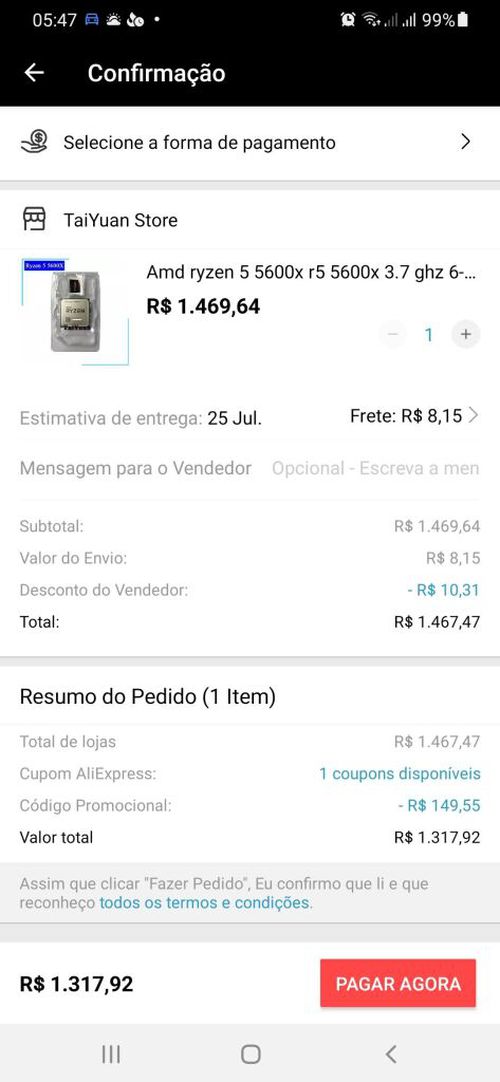Go to the system home screen
This screenshot has height=1082, width=500.
[x=250, y=1054]
